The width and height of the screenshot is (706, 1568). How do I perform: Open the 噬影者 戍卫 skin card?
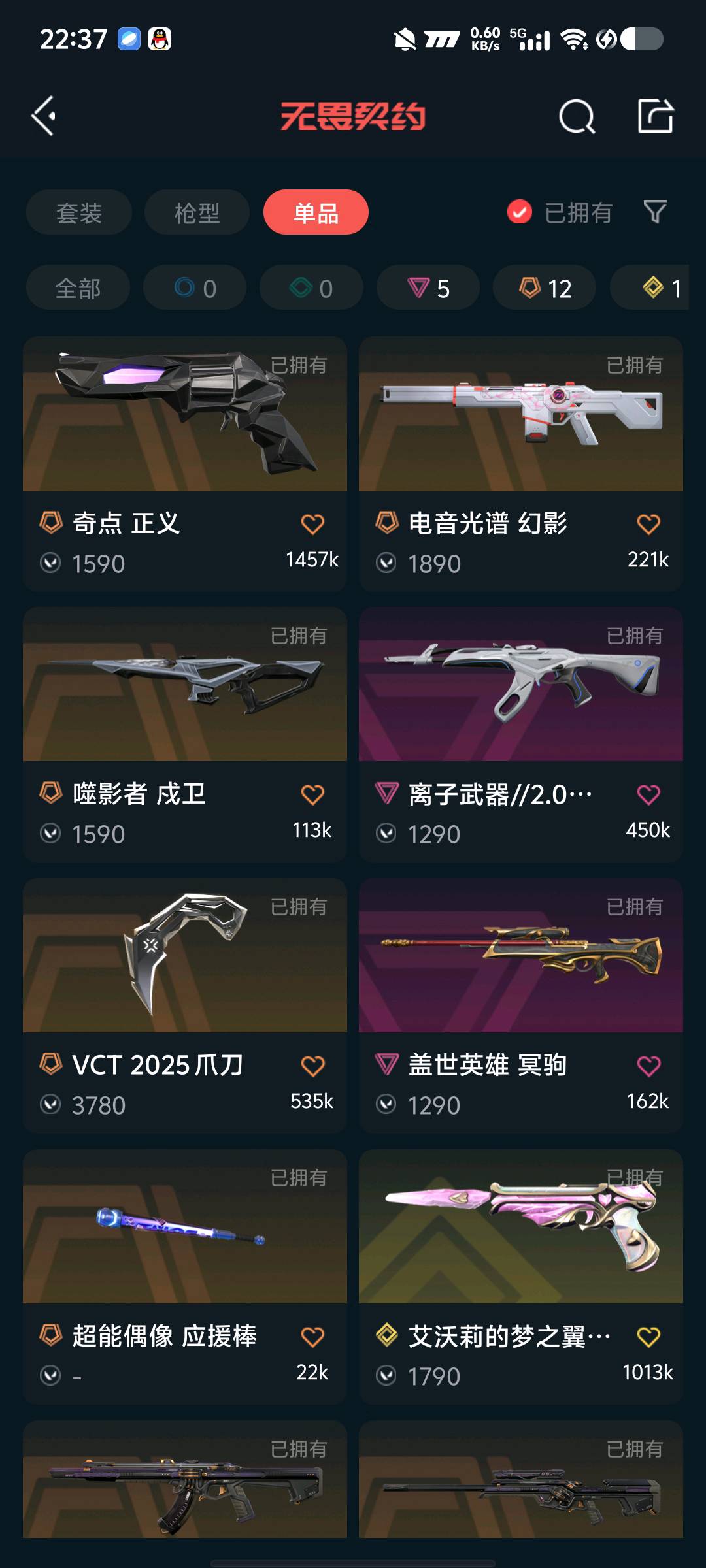pyautogui.click(x=184, y=685)
